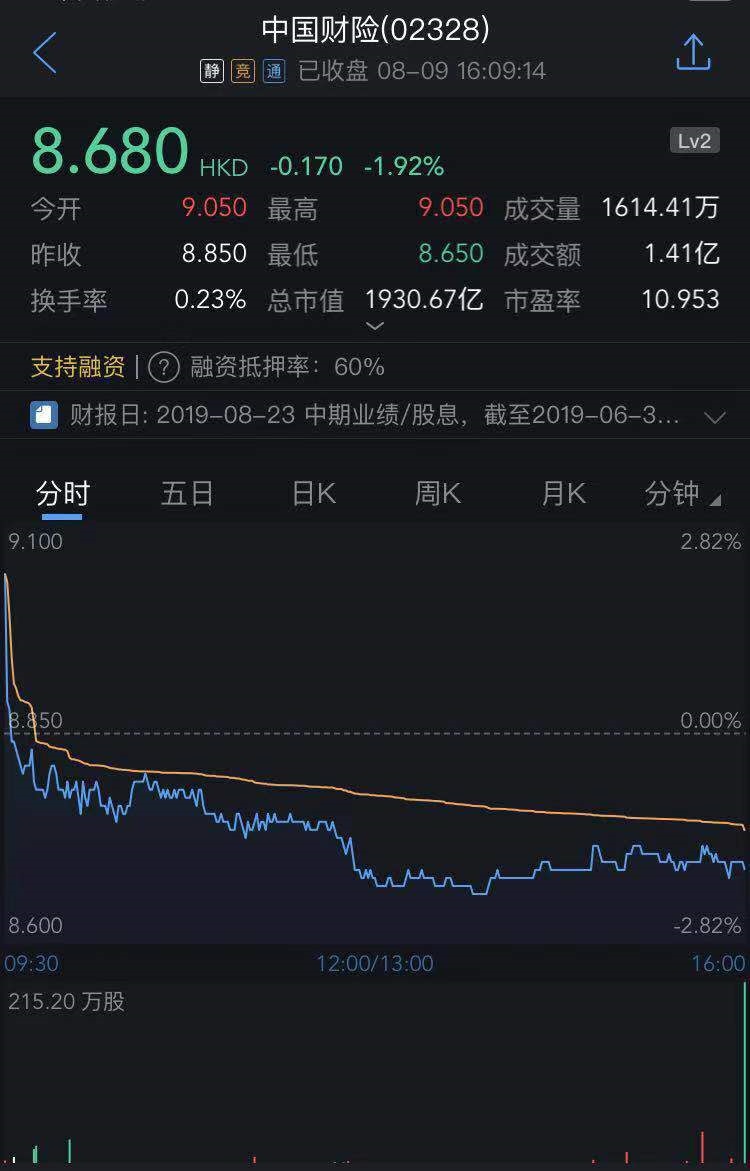Switch to the 分时 chart tab

(63, 493)
